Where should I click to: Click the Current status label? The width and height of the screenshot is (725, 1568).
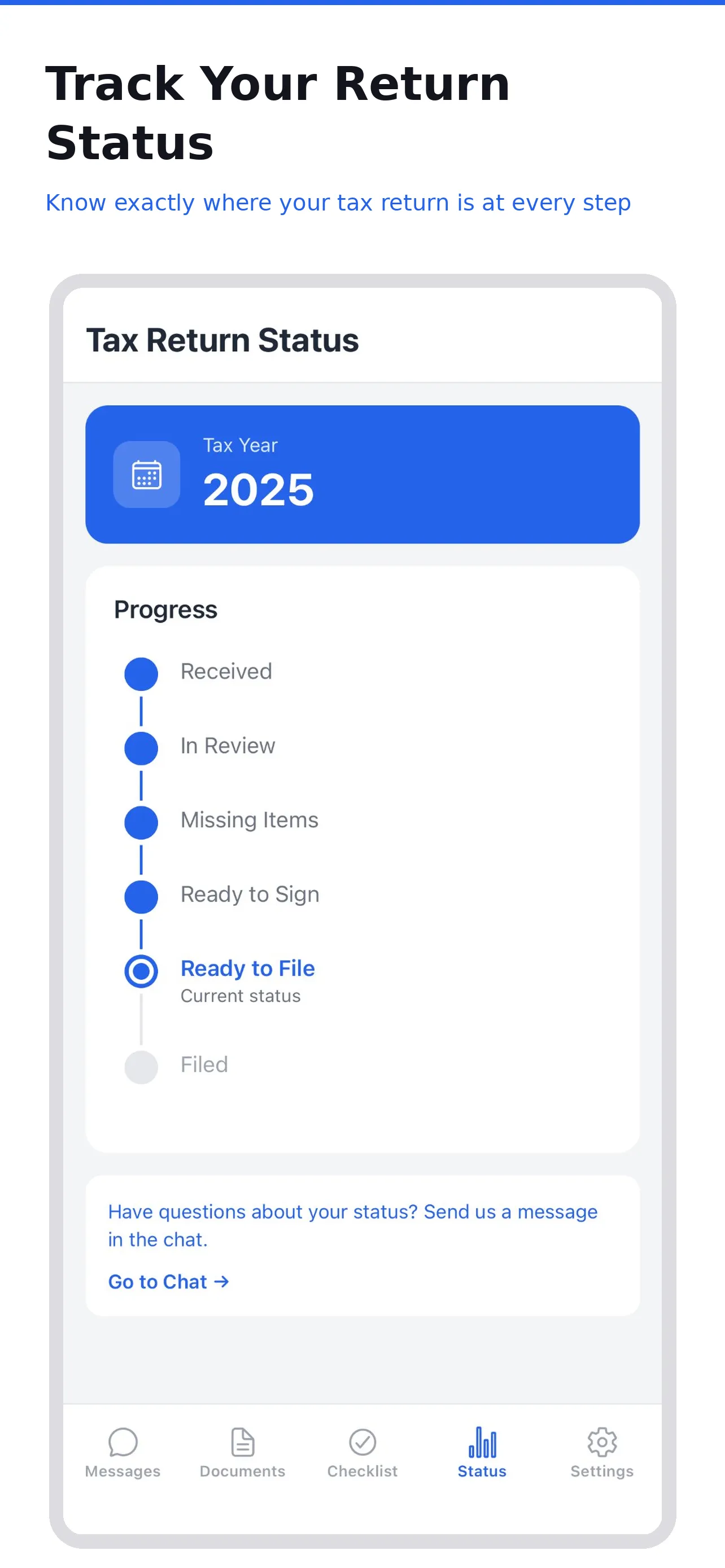[241, 996]
